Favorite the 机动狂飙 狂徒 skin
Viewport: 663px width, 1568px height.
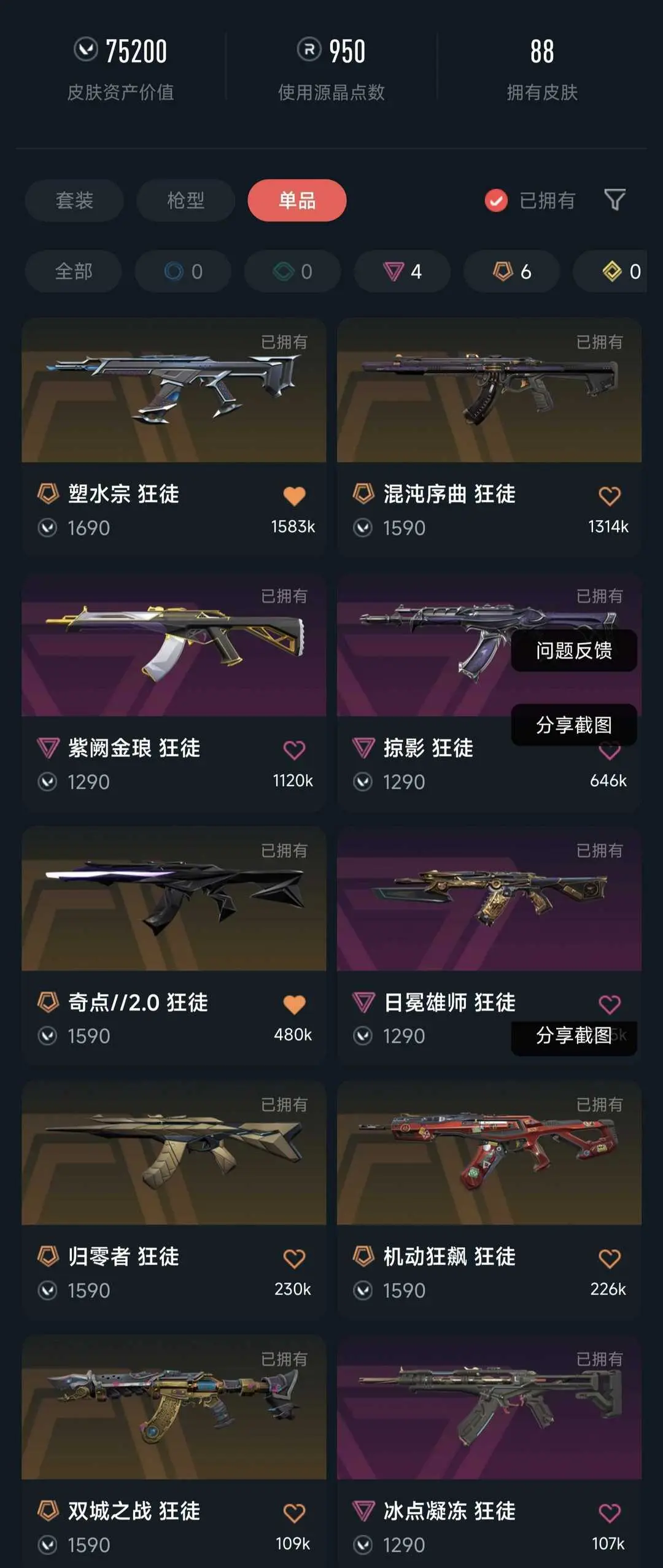point(610,1258)
